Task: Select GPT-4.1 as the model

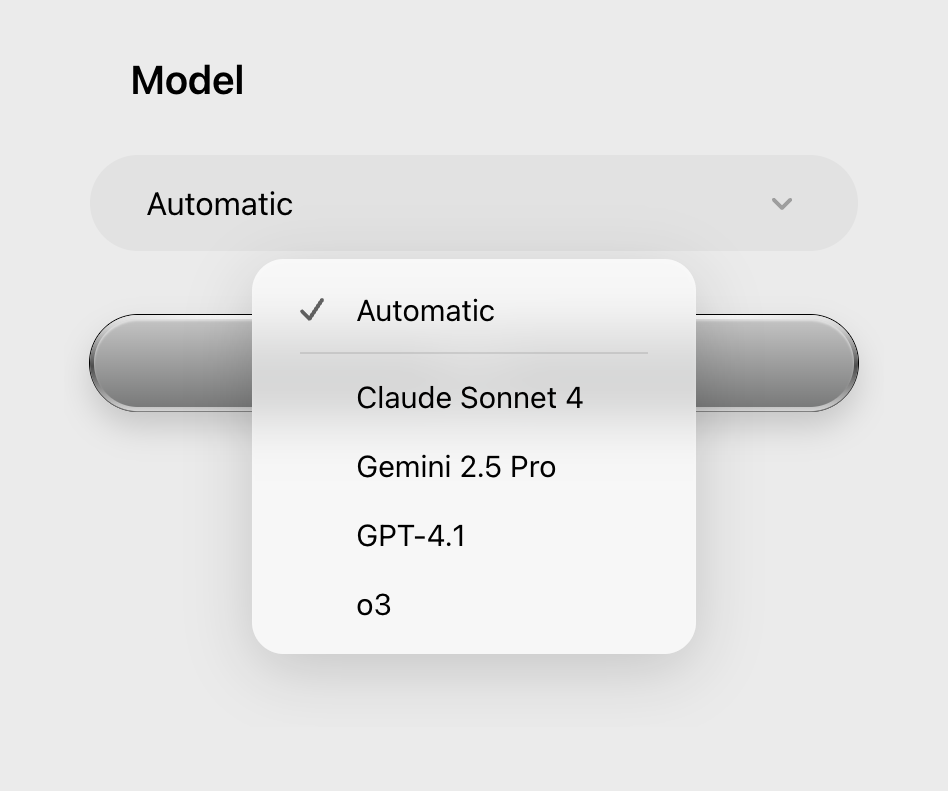Action: (411, 536)
